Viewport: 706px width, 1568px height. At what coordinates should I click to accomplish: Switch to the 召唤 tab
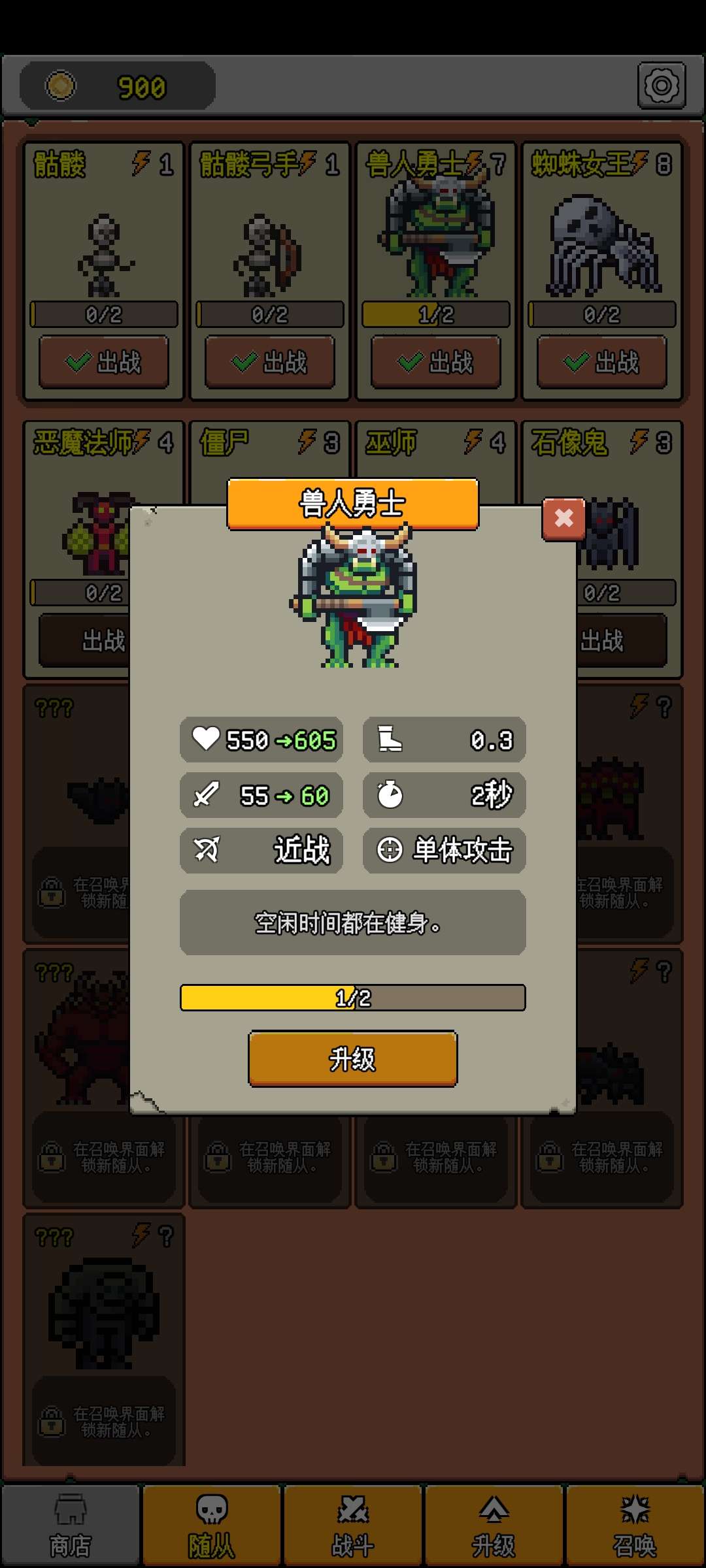click(x=635, y=1525)
